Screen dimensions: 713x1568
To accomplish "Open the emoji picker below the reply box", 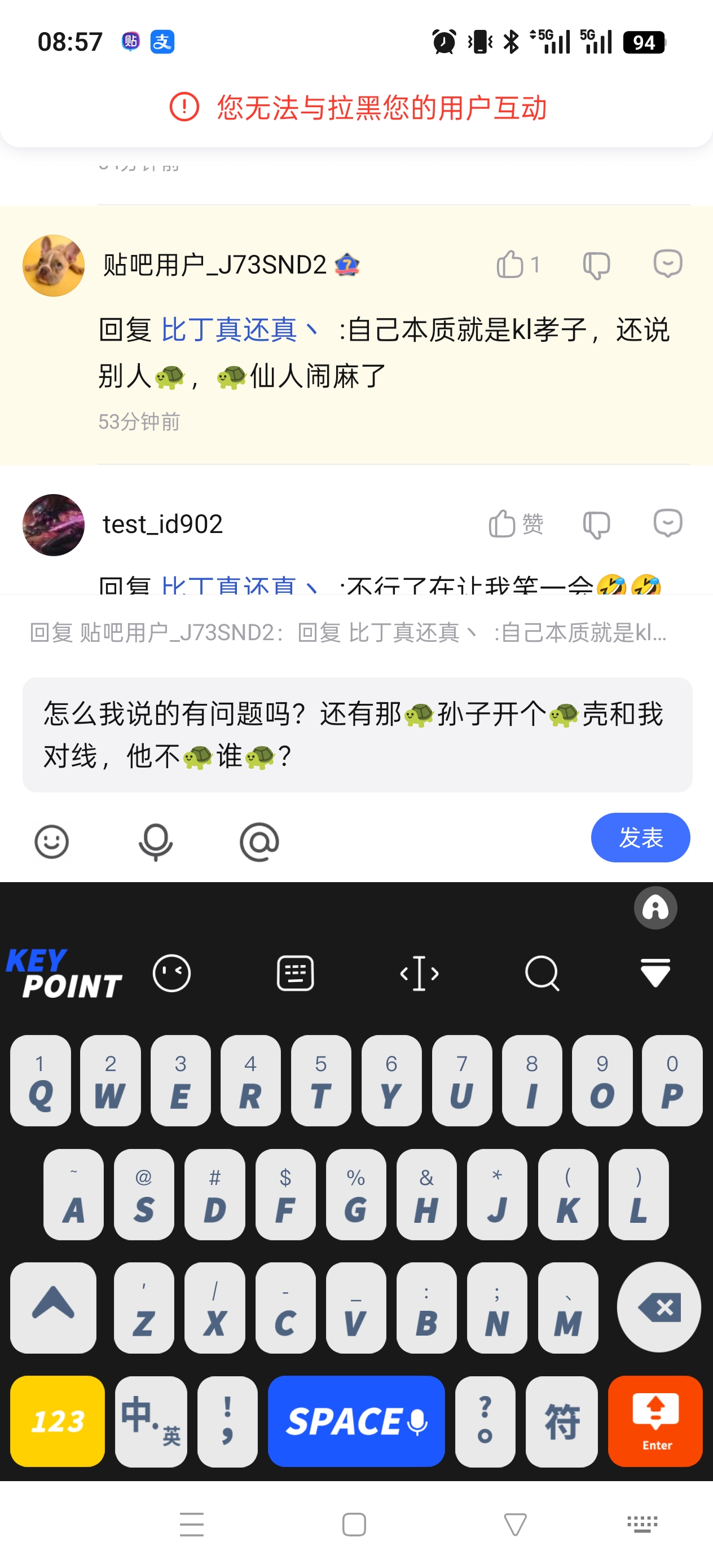I will [52, 842].
